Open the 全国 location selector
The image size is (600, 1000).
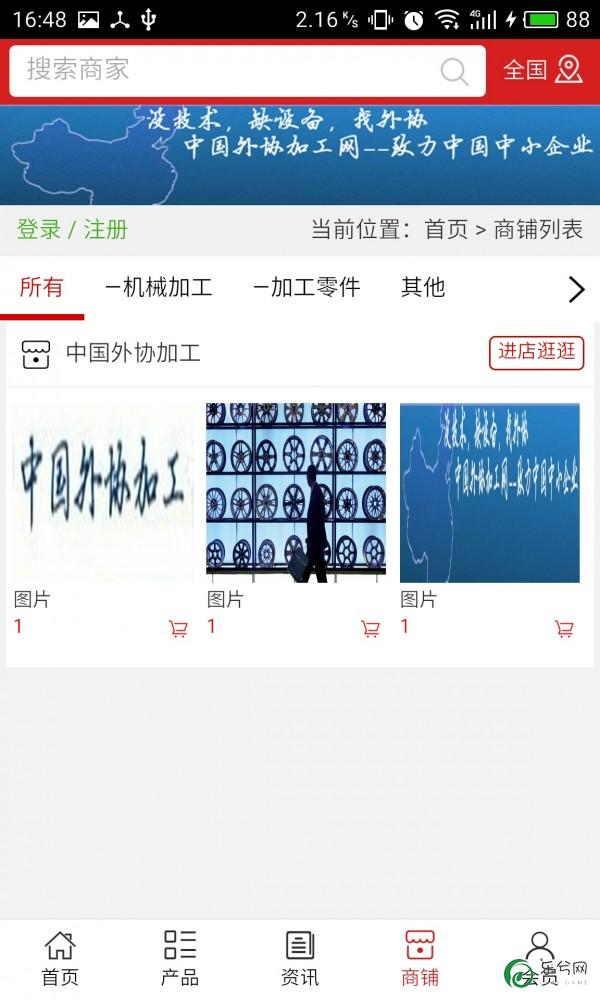[542, 70]
